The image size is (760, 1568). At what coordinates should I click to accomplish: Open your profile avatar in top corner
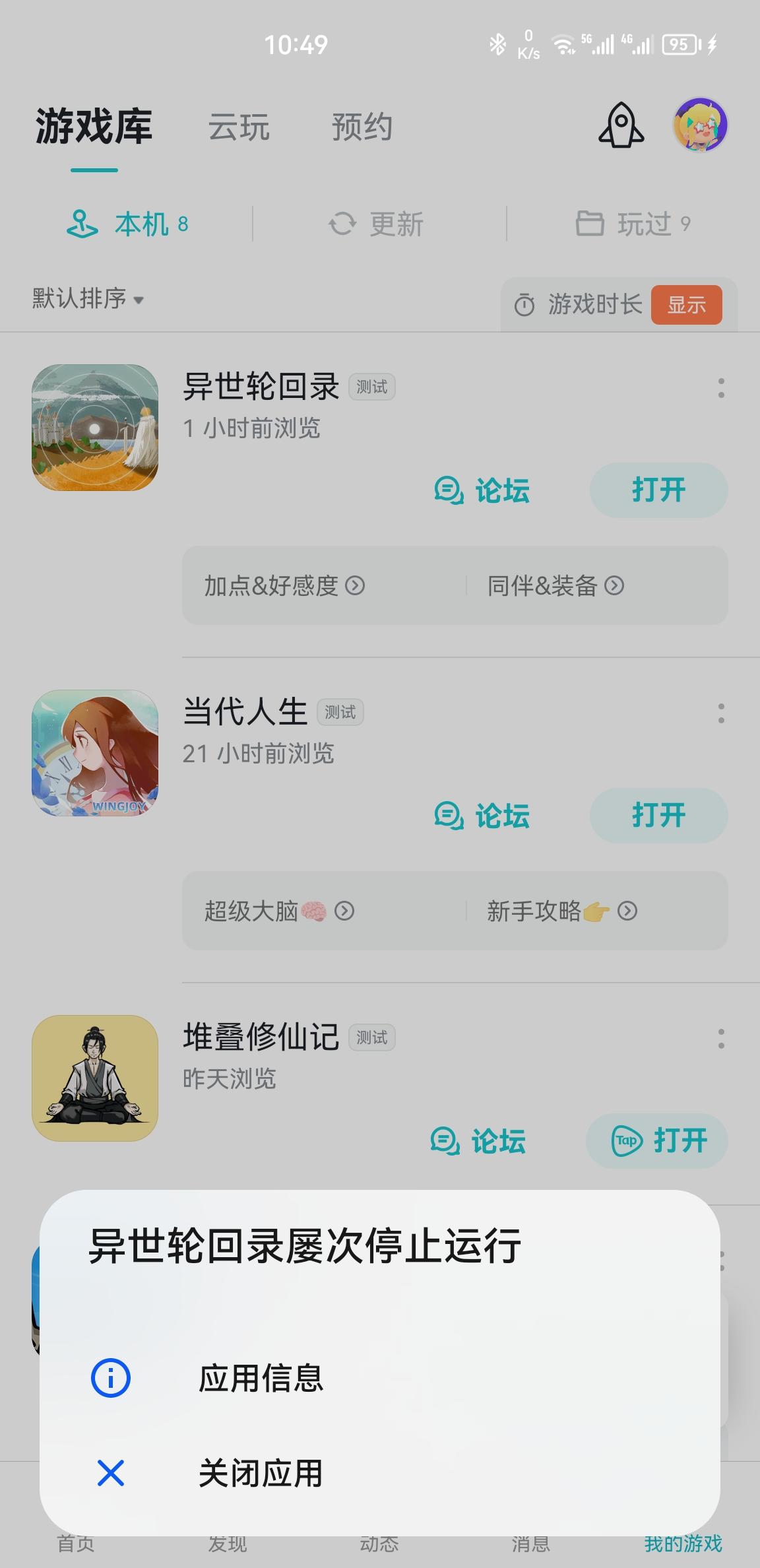tap(701, 125)
